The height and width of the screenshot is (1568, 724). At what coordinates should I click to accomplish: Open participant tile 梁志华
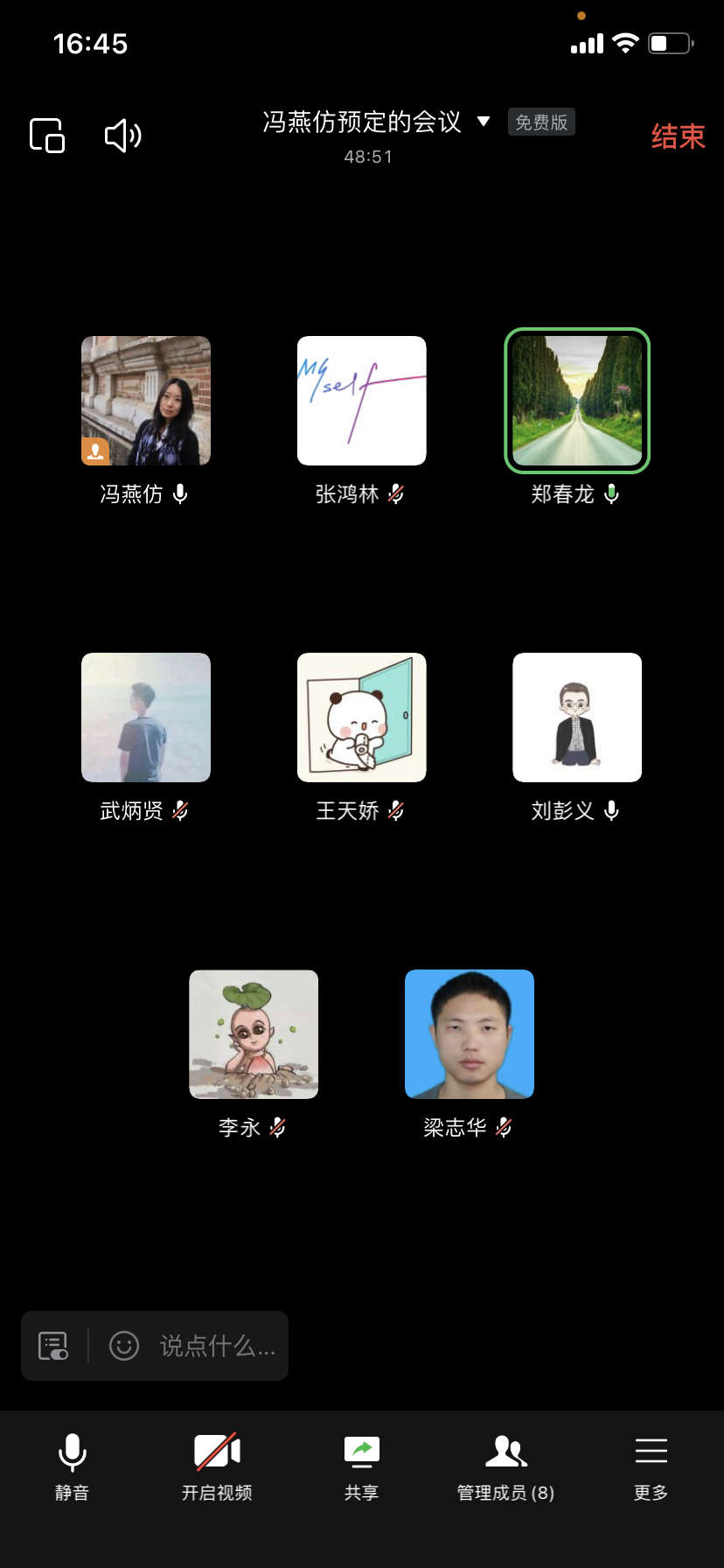coord(470,1034)
